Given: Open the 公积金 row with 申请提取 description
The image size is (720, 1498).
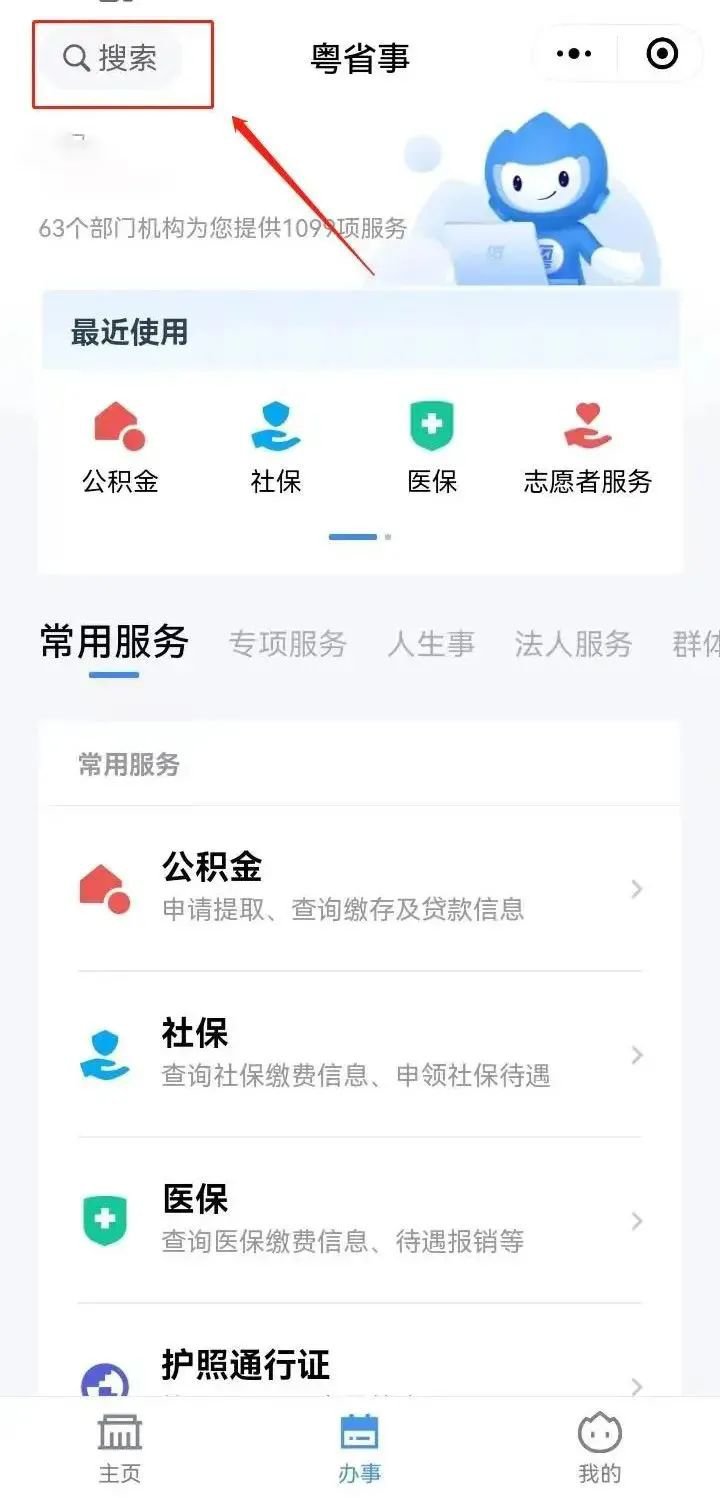Looking at the screenshot, I should pos(360,888).
